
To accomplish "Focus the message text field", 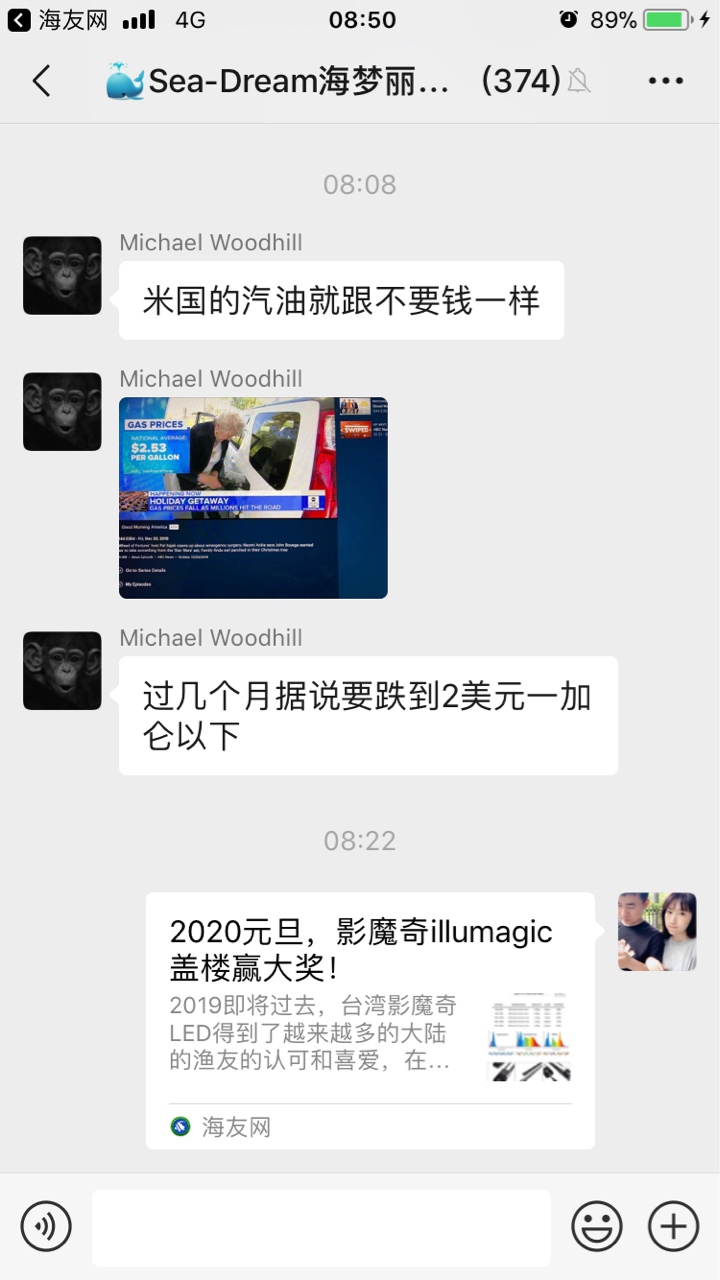I will tap(321, 1227).
